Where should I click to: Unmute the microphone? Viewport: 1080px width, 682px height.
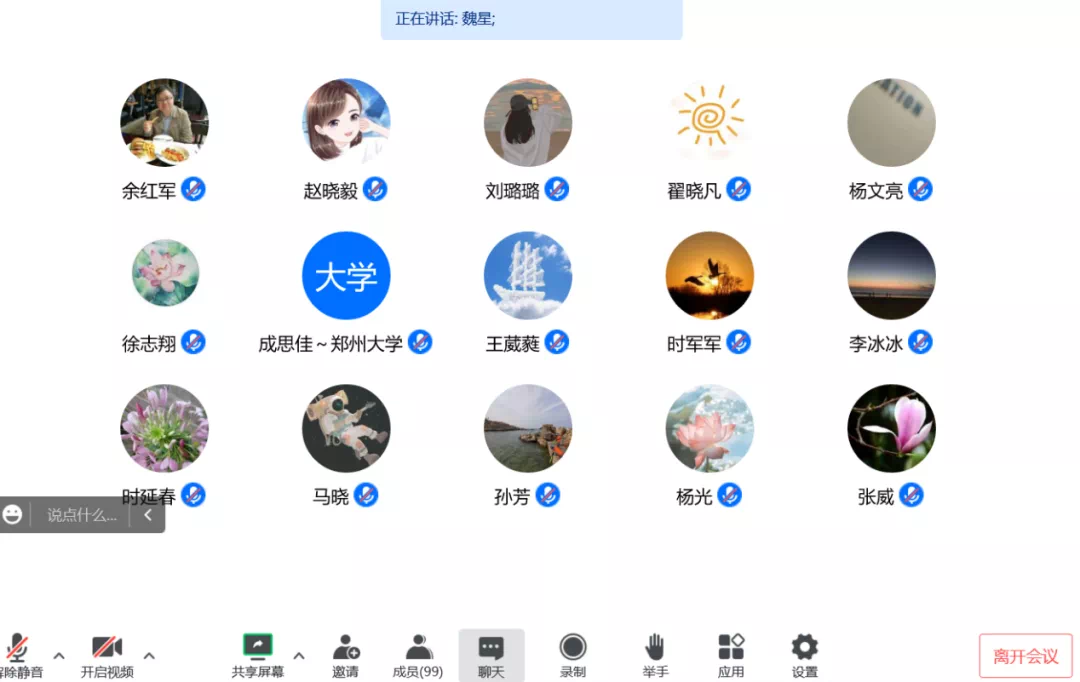[18, 655]
